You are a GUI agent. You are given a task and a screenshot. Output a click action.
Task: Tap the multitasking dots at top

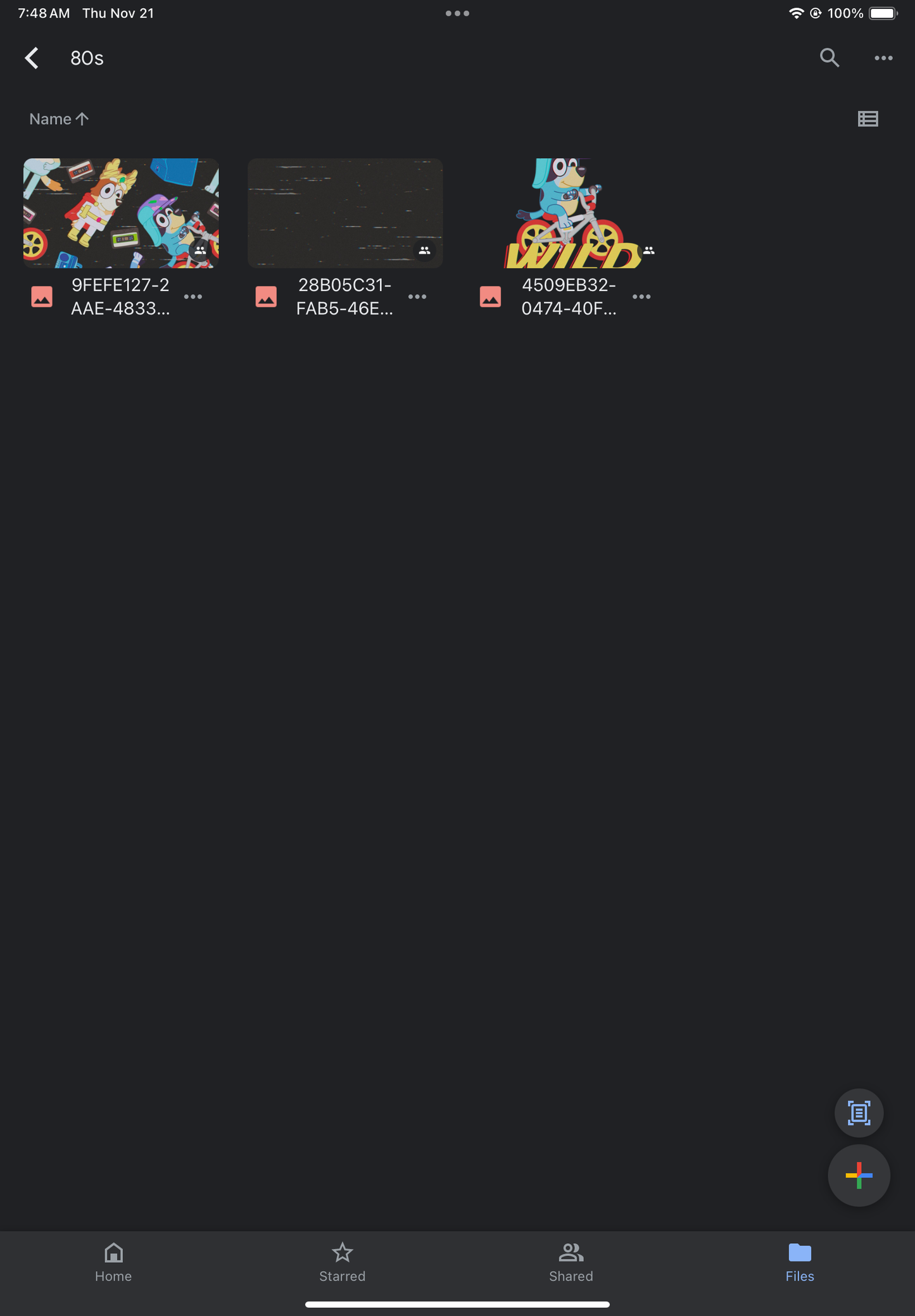click(457, 13)
